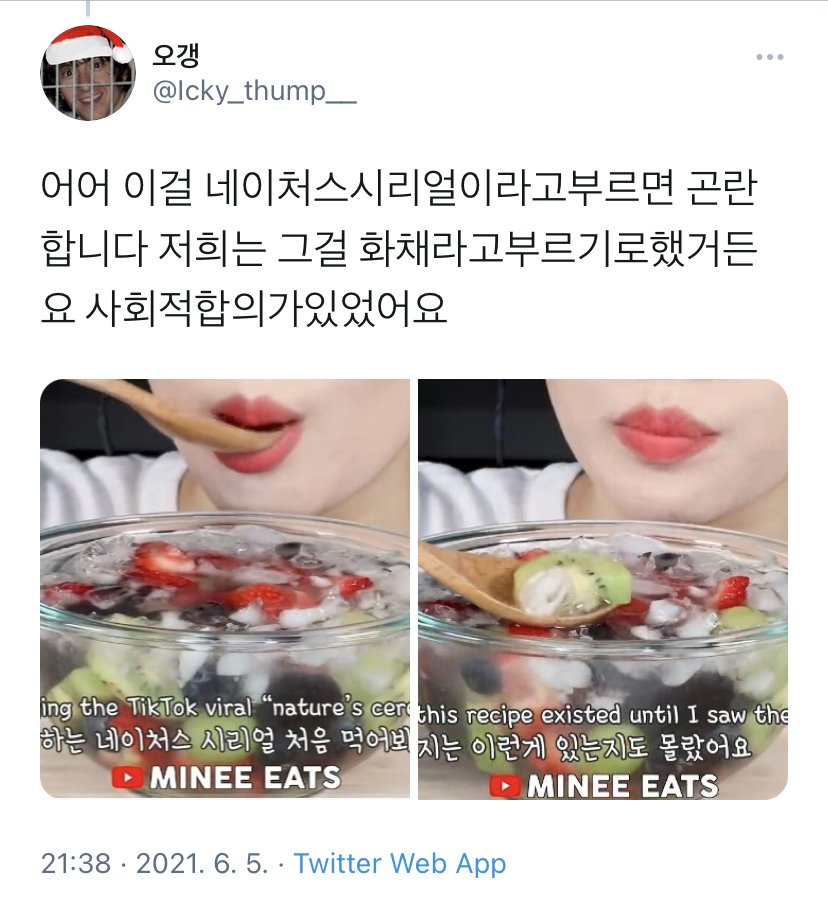828x899 pixels.
Task: Open the @Icky_thump__ profile handle
Action: coord(254,91)
